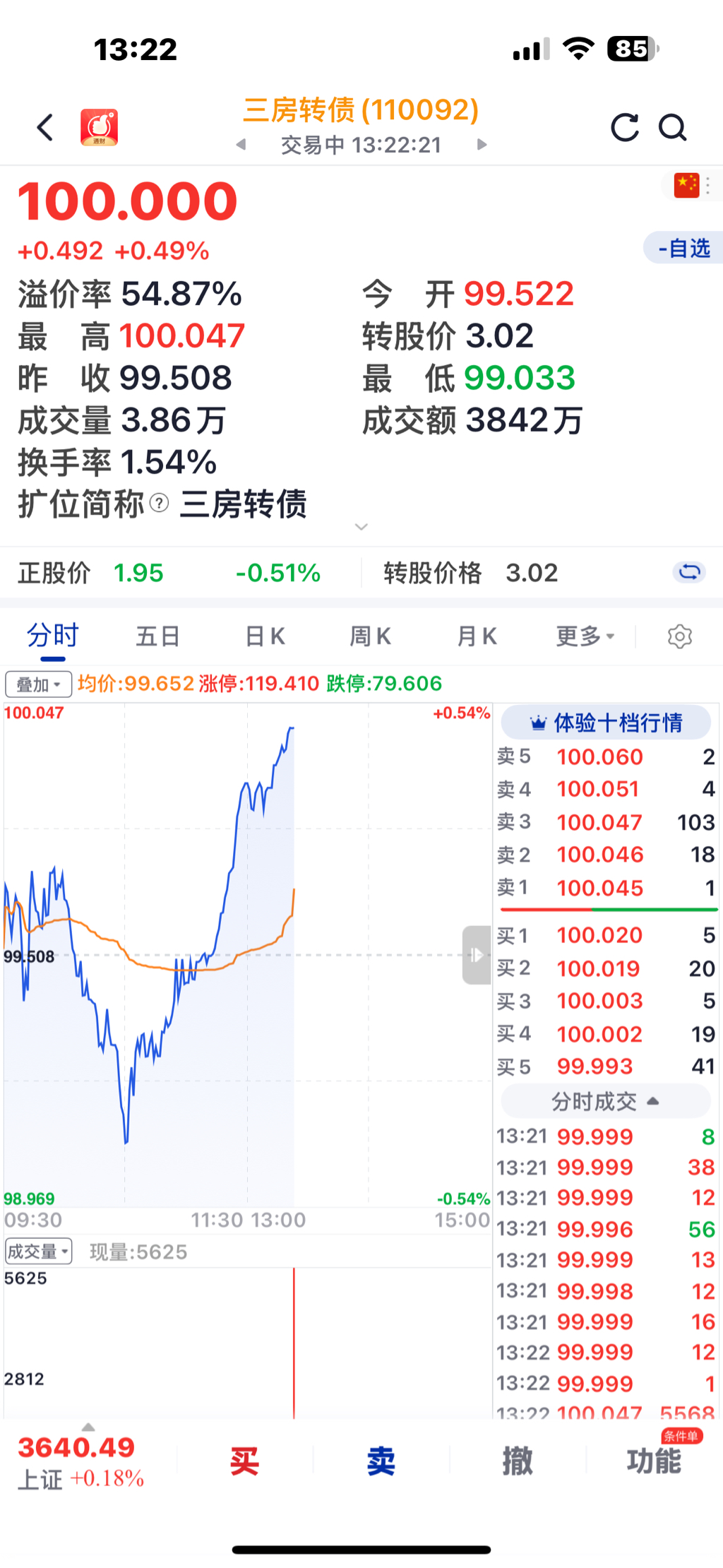Select the 月K chart tab

point(477,636)
